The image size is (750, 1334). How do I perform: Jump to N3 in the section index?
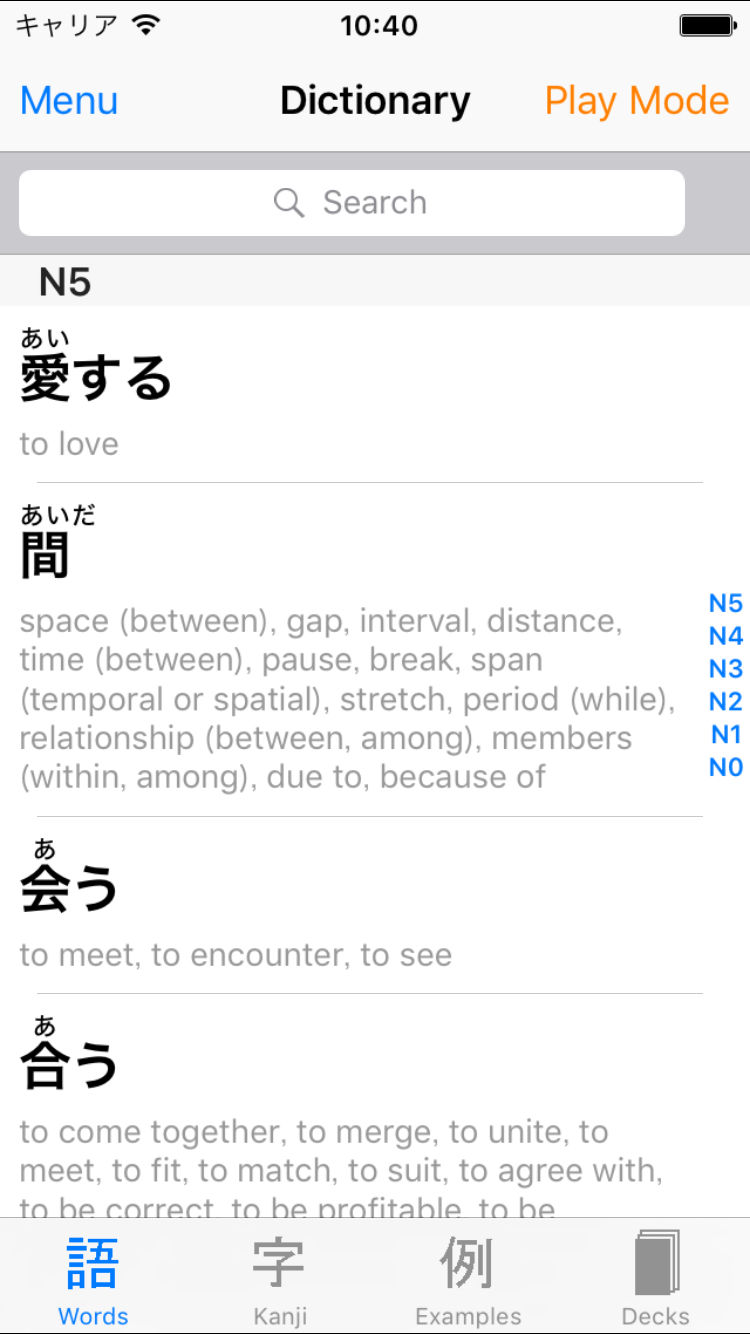(x=726, y=669)
